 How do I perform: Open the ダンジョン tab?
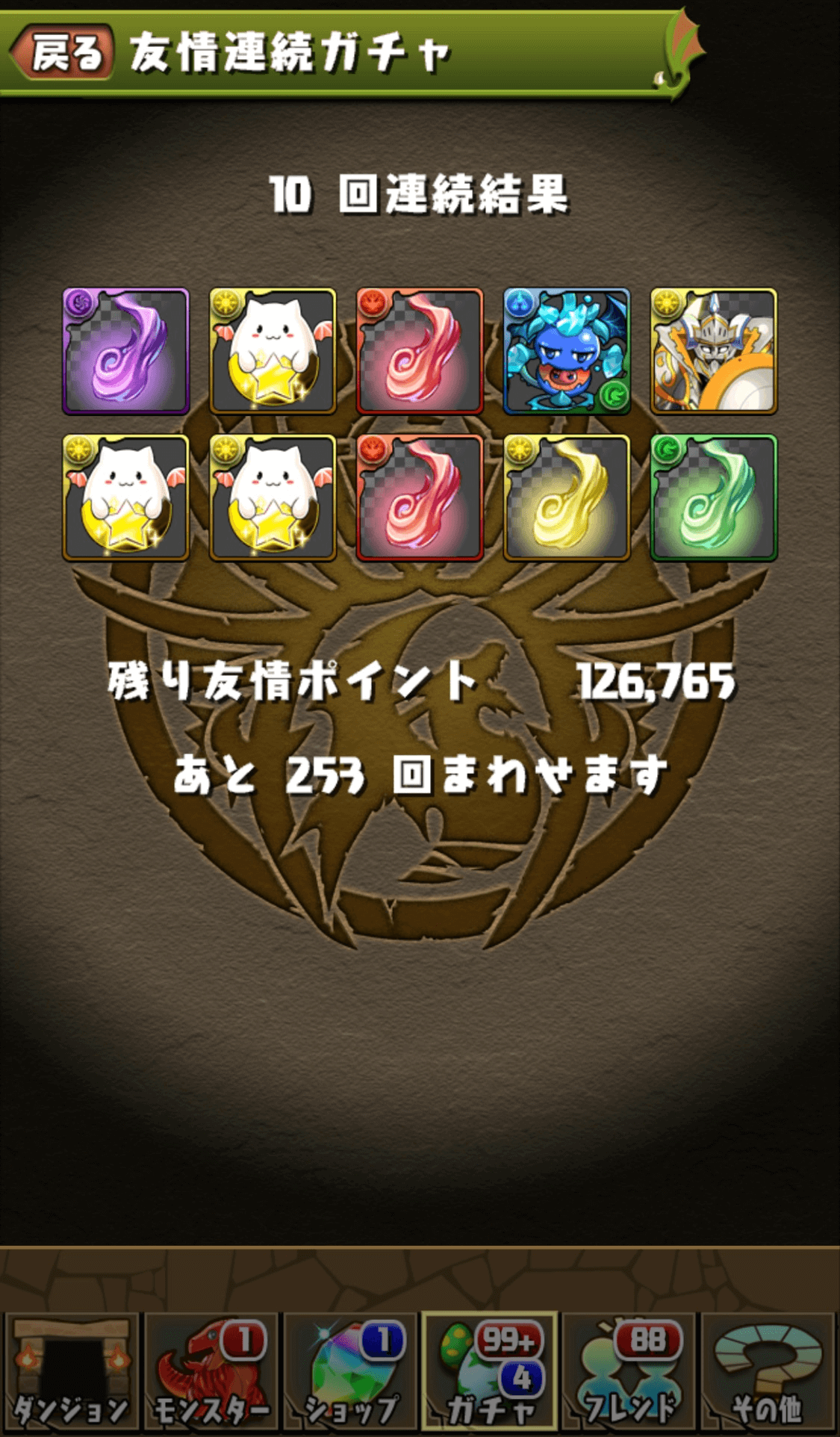pyautogui.click(x=71, y=1371)
